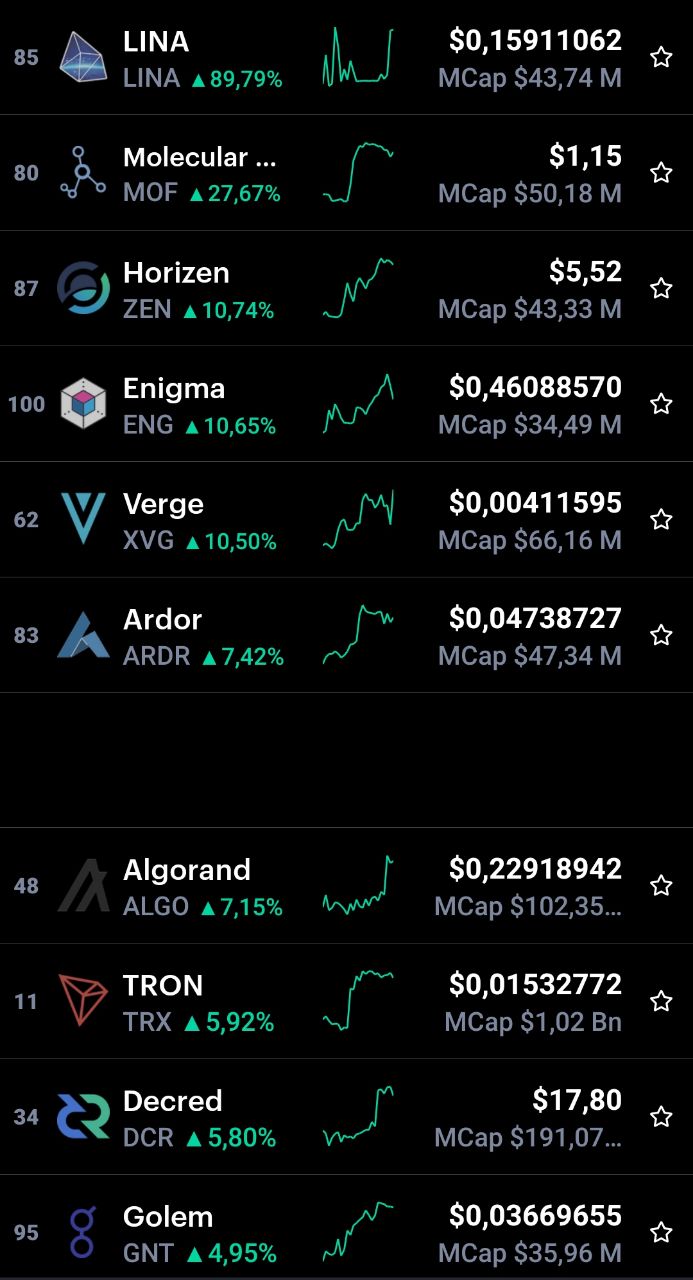The height and width of the screenshot is (1280, 693).
Task: Favorite Algorand with its star
Action: (x=661, y=886)
